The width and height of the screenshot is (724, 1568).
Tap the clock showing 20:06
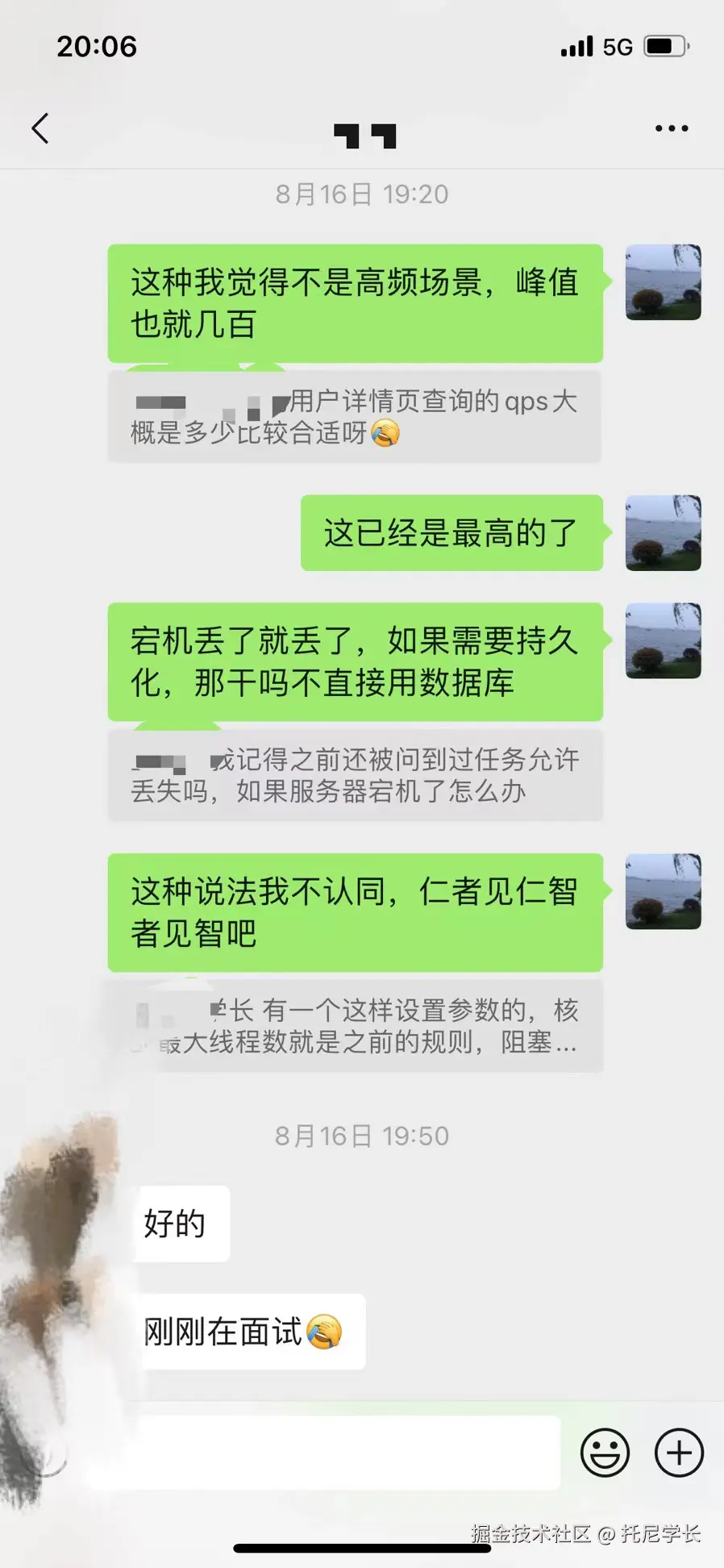[x=97, y=48]
